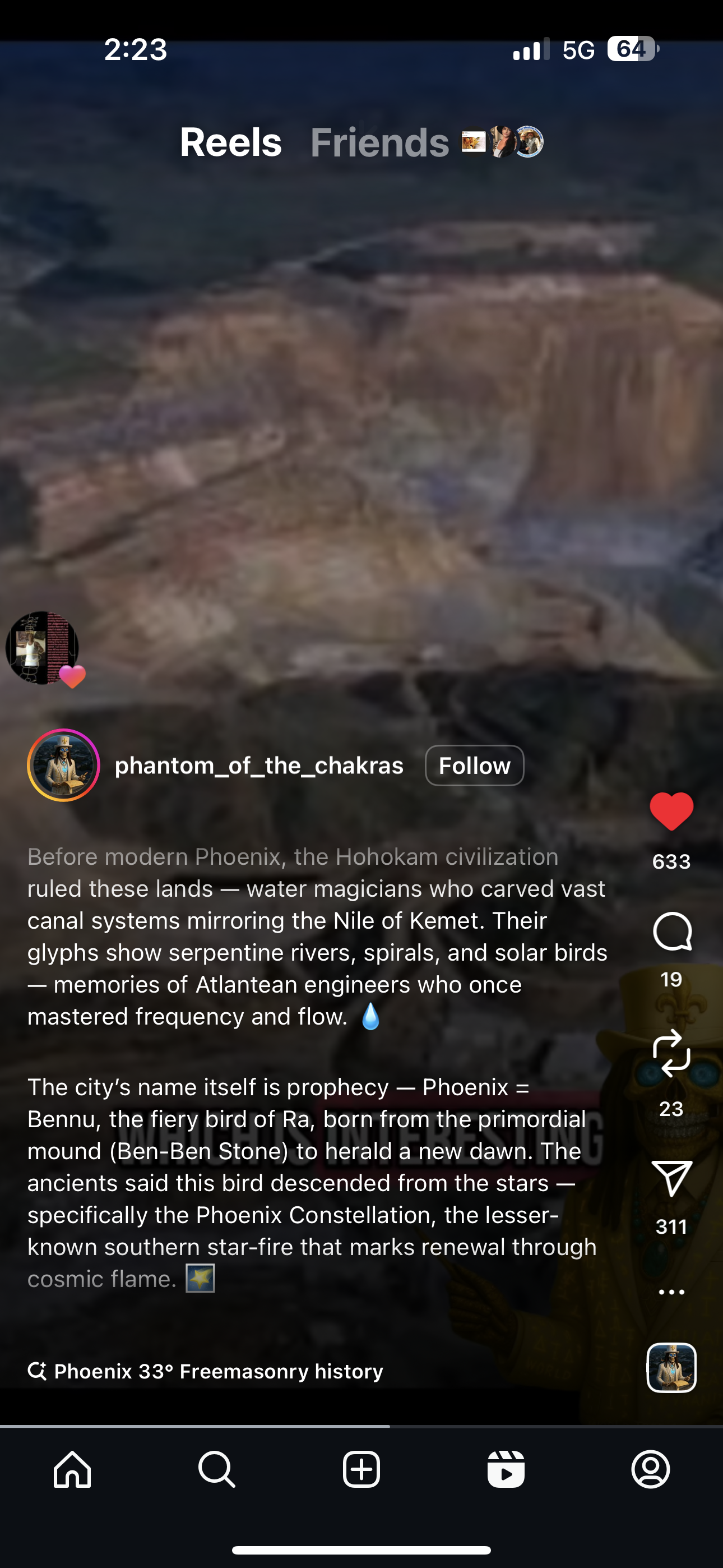This screenshot has height=1568, width=723.
Task: Open the reel's audio thumbnail
Action: (x=671, y=1368)
